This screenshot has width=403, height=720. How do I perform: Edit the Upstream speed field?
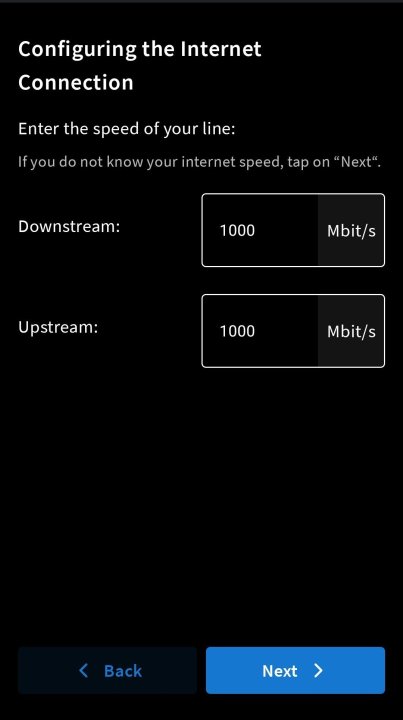(260, 331)
